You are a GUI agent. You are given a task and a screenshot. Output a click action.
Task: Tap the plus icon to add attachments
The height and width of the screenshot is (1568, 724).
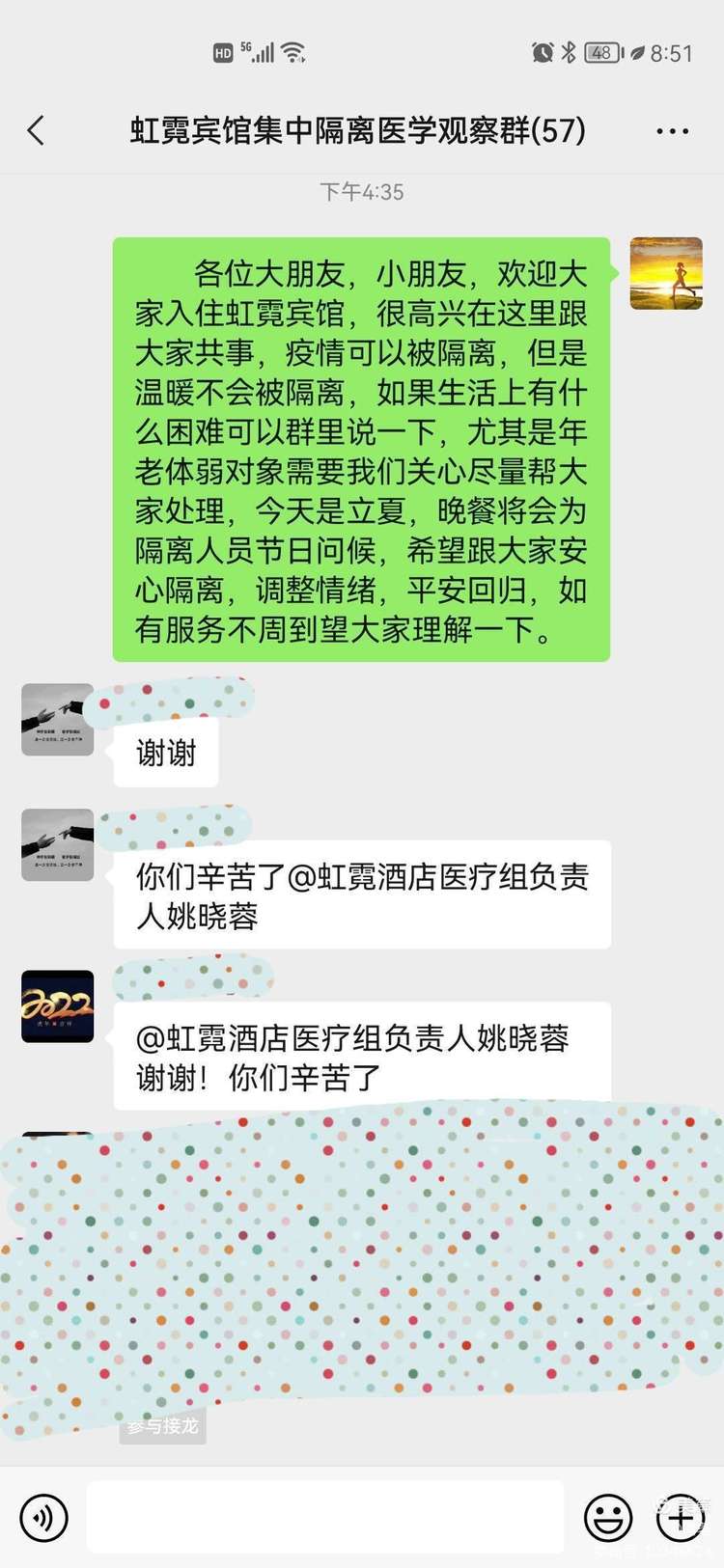(681, 1517)
